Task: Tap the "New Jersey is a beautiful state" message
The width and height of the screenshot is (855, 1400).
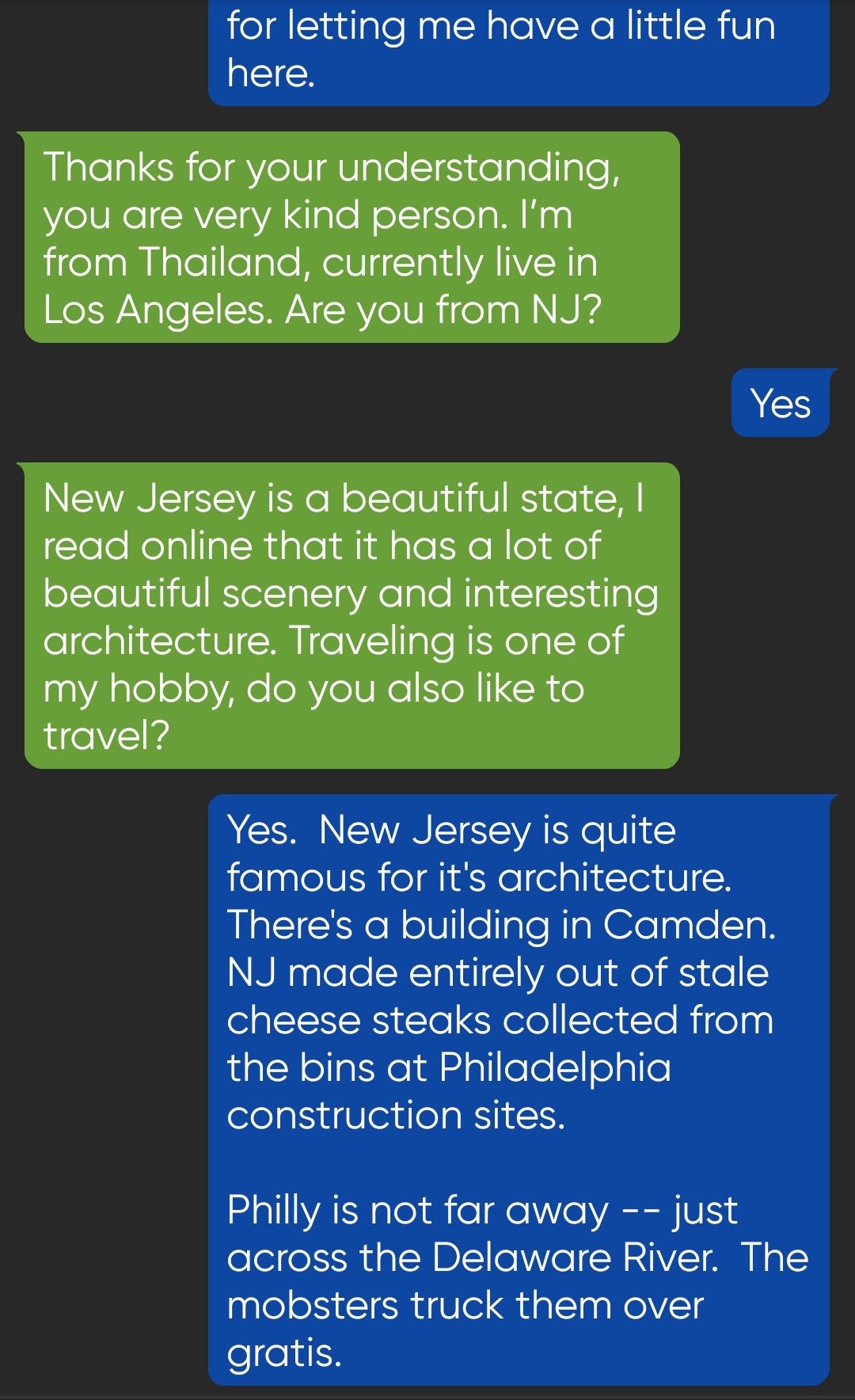Action: click(x=351, y=616)
